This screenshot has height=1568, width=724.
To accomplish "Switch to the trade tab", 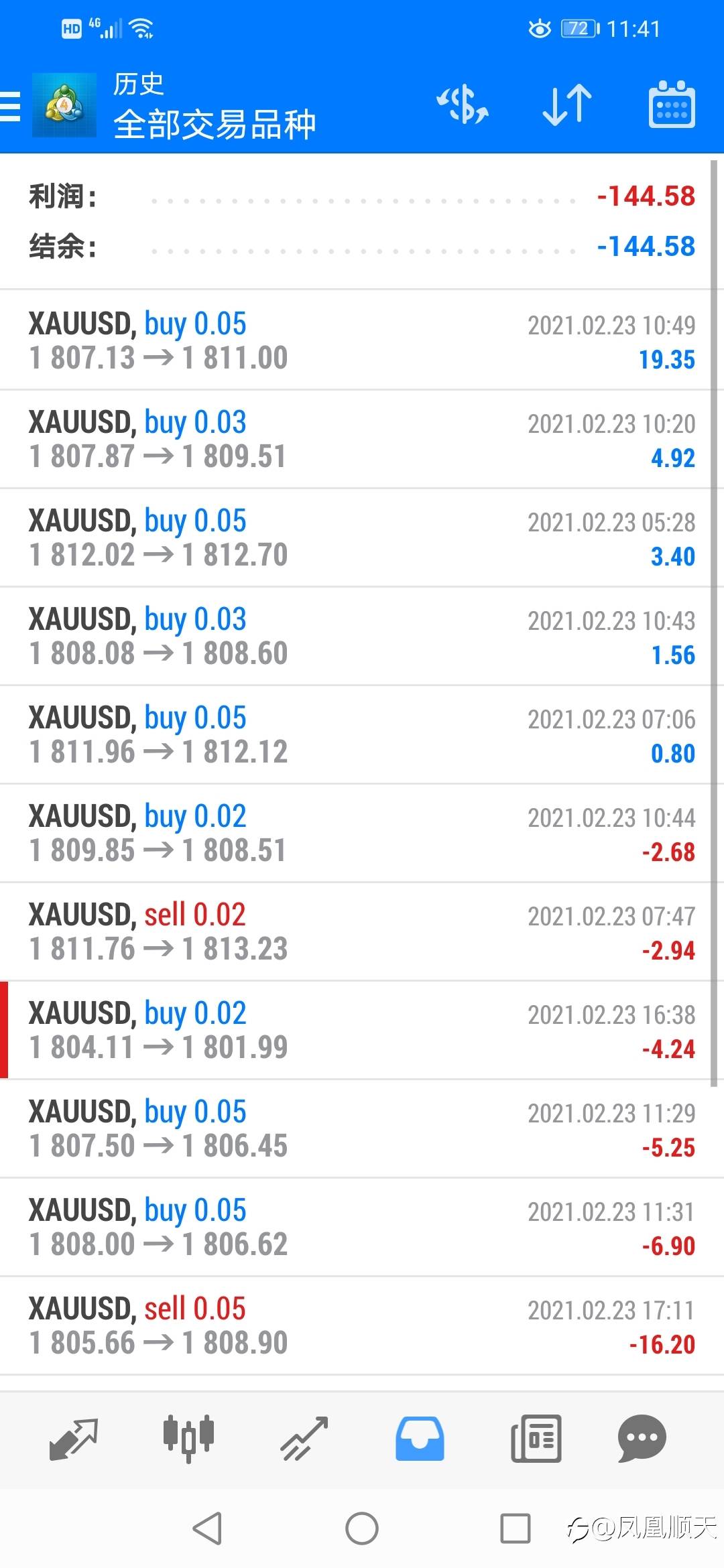I will pos(304,1438).
